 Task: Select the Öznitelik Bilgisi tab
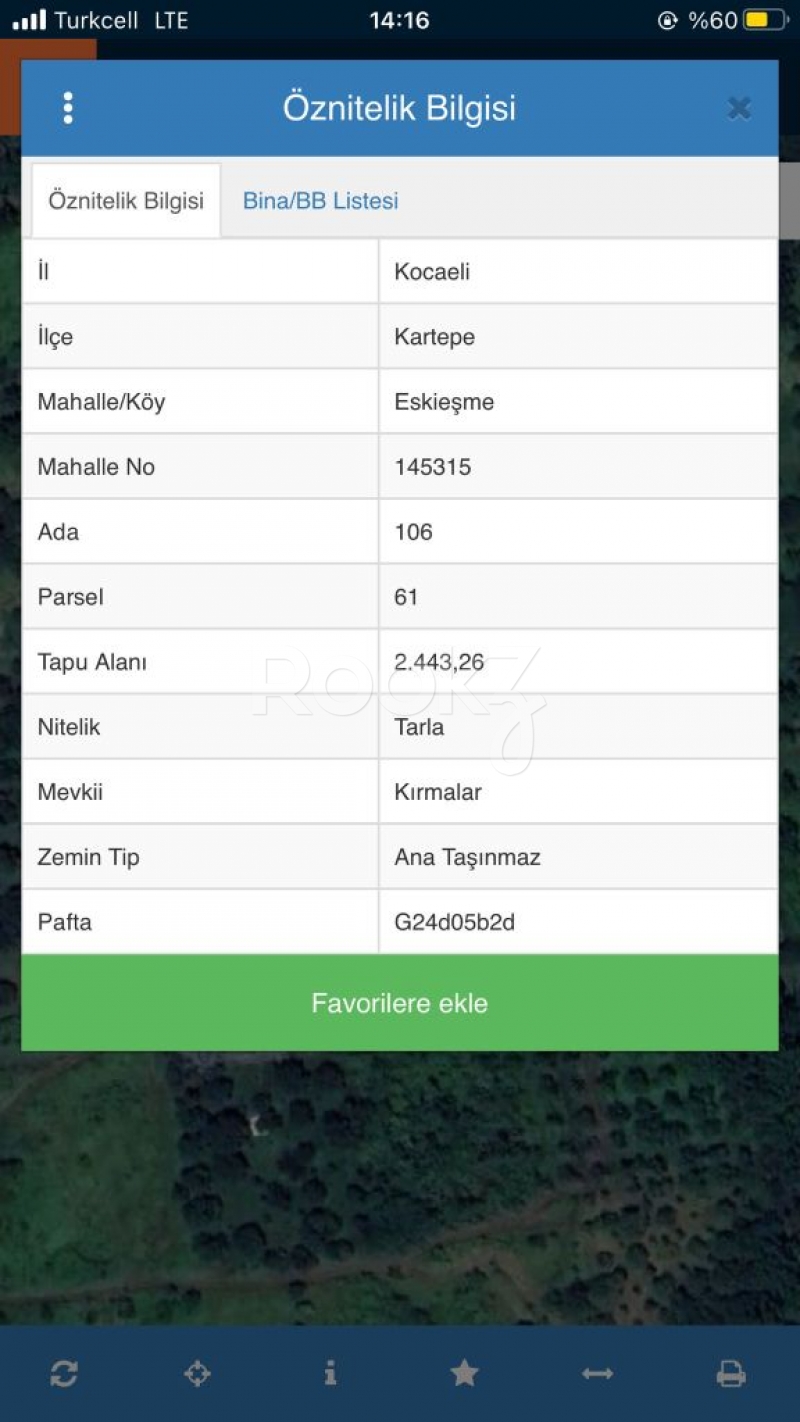coord(126,200)
